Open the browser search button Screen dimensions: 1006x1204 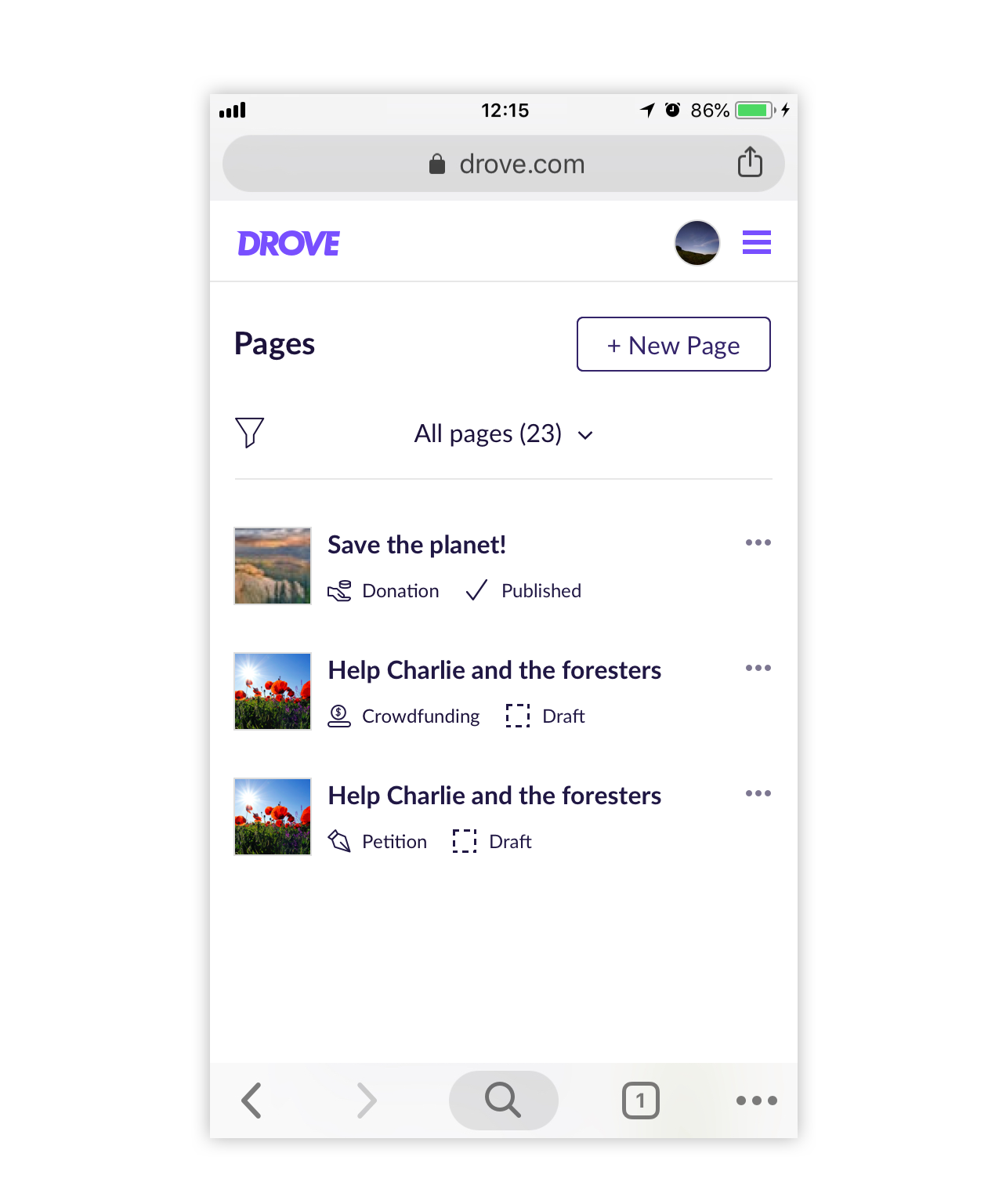(503, 1101)
